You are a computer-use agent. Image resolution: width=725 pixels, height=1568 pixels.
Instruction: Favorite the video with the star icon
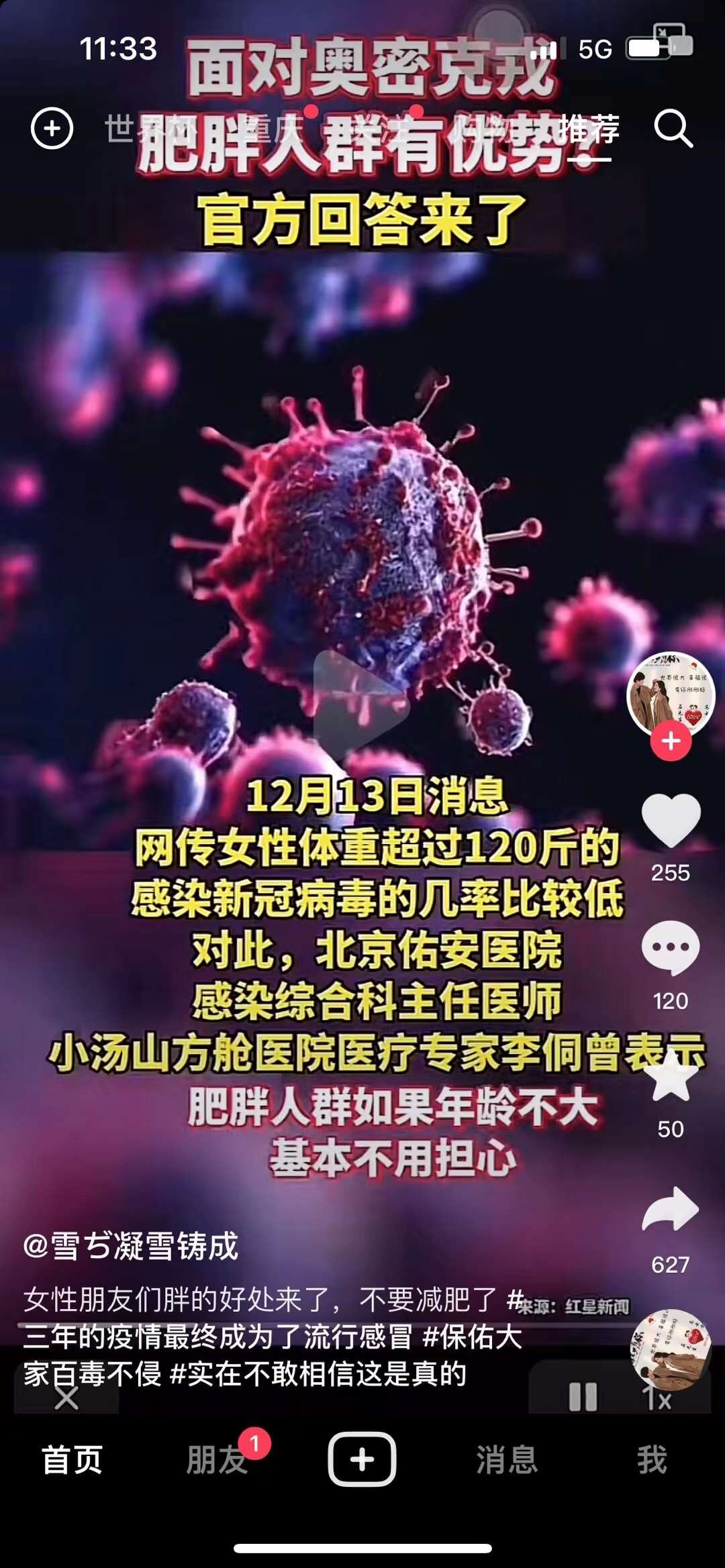click(671, 1077)
